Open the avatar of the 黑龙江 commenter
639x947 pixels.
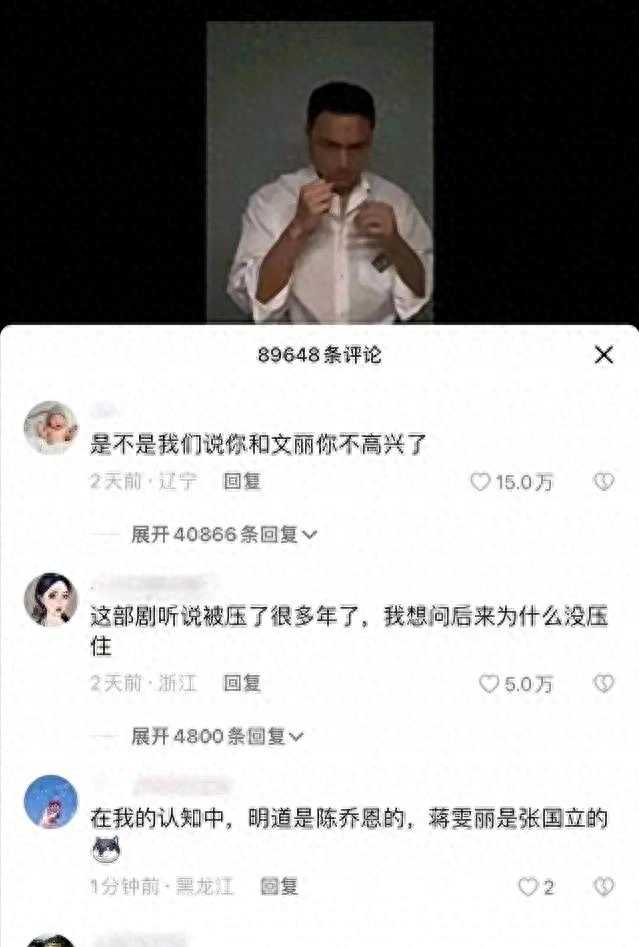[x=50, y=801]
